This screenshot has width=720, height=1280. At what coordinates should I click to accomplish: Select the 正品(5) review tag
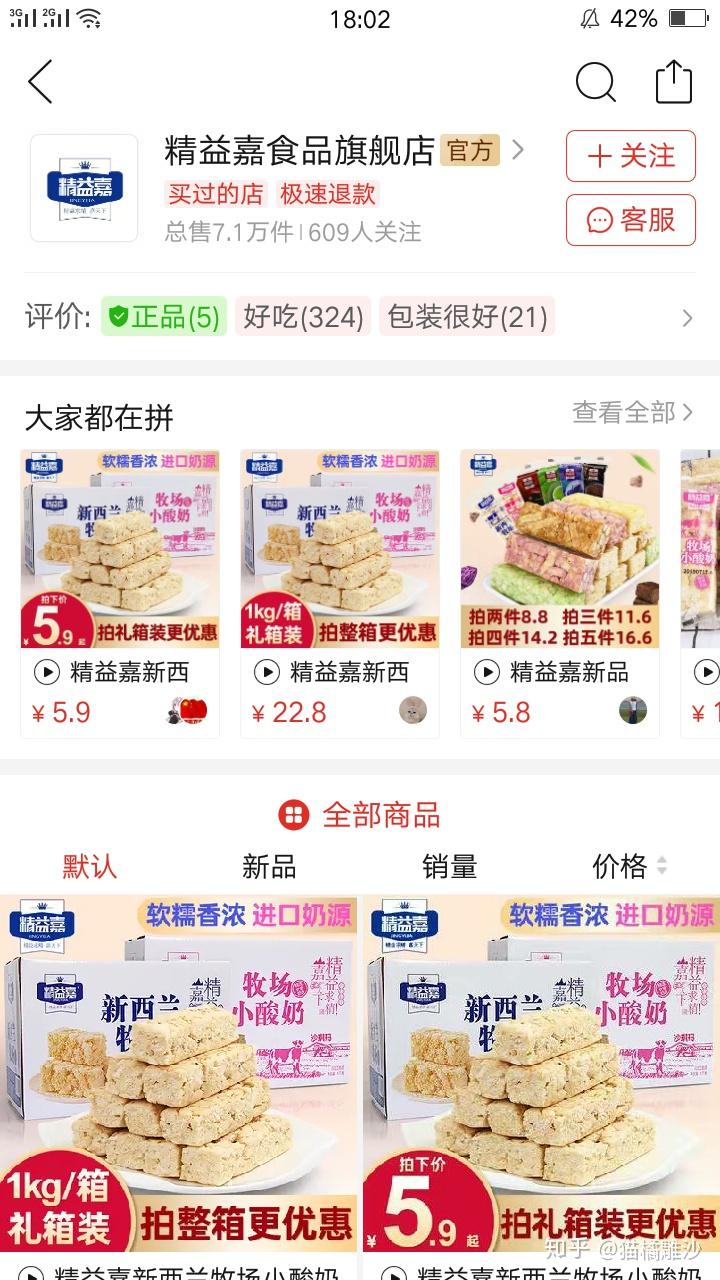pos(164,317)
